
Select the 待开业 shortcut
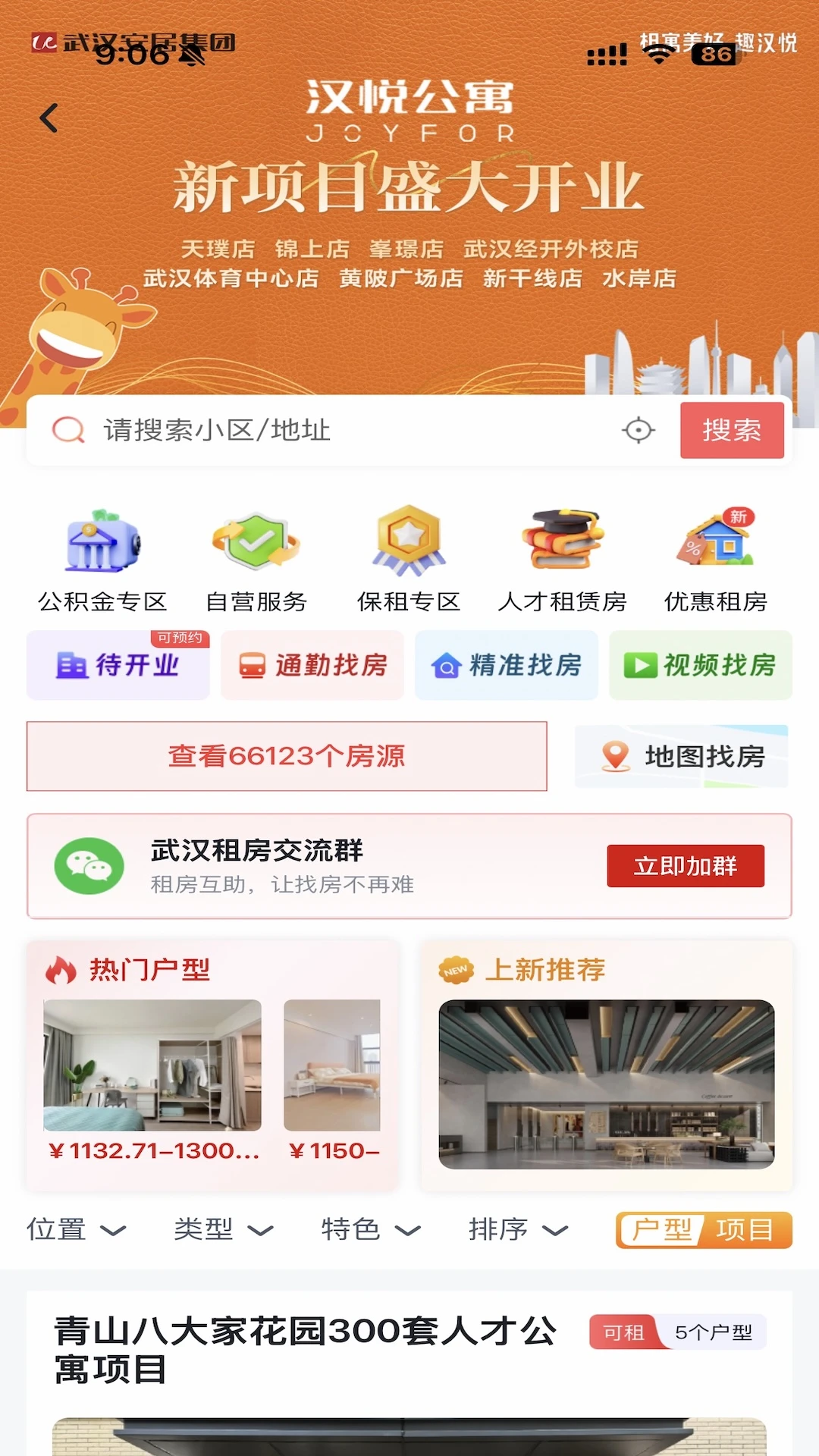(x=118, y=665)
